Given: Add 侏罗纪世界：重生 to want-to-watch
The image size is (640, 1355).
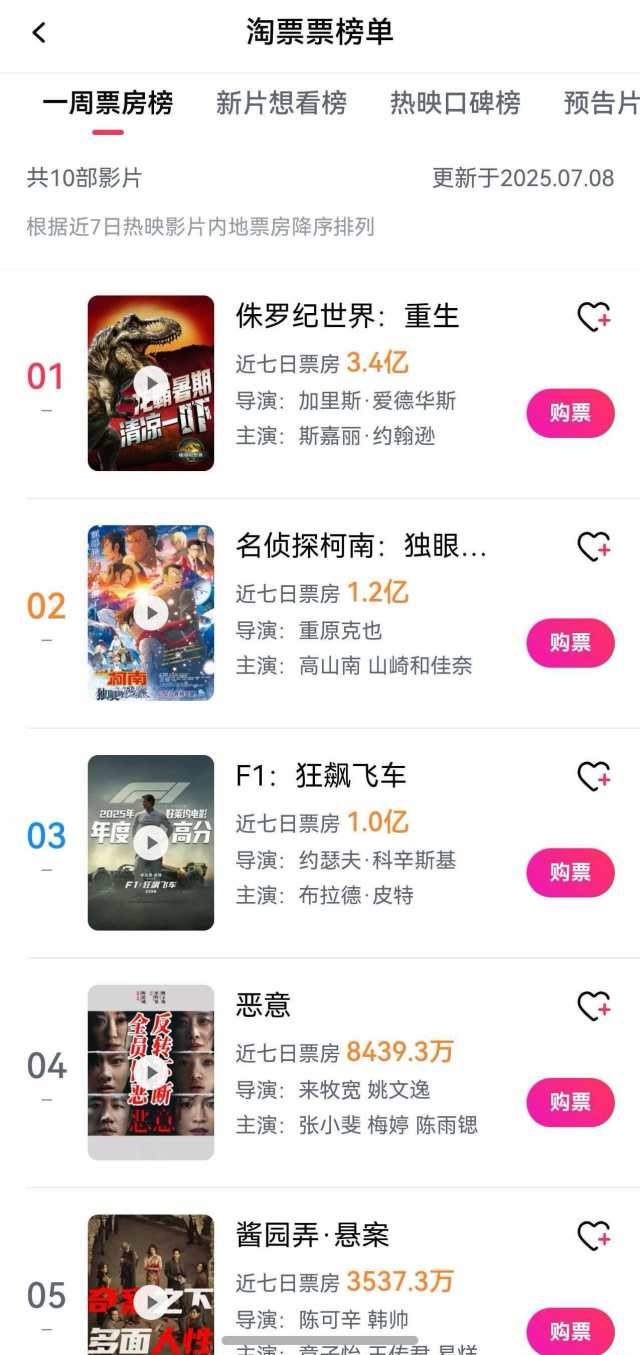Looking at the screenshot, I should tap(594, 318).
